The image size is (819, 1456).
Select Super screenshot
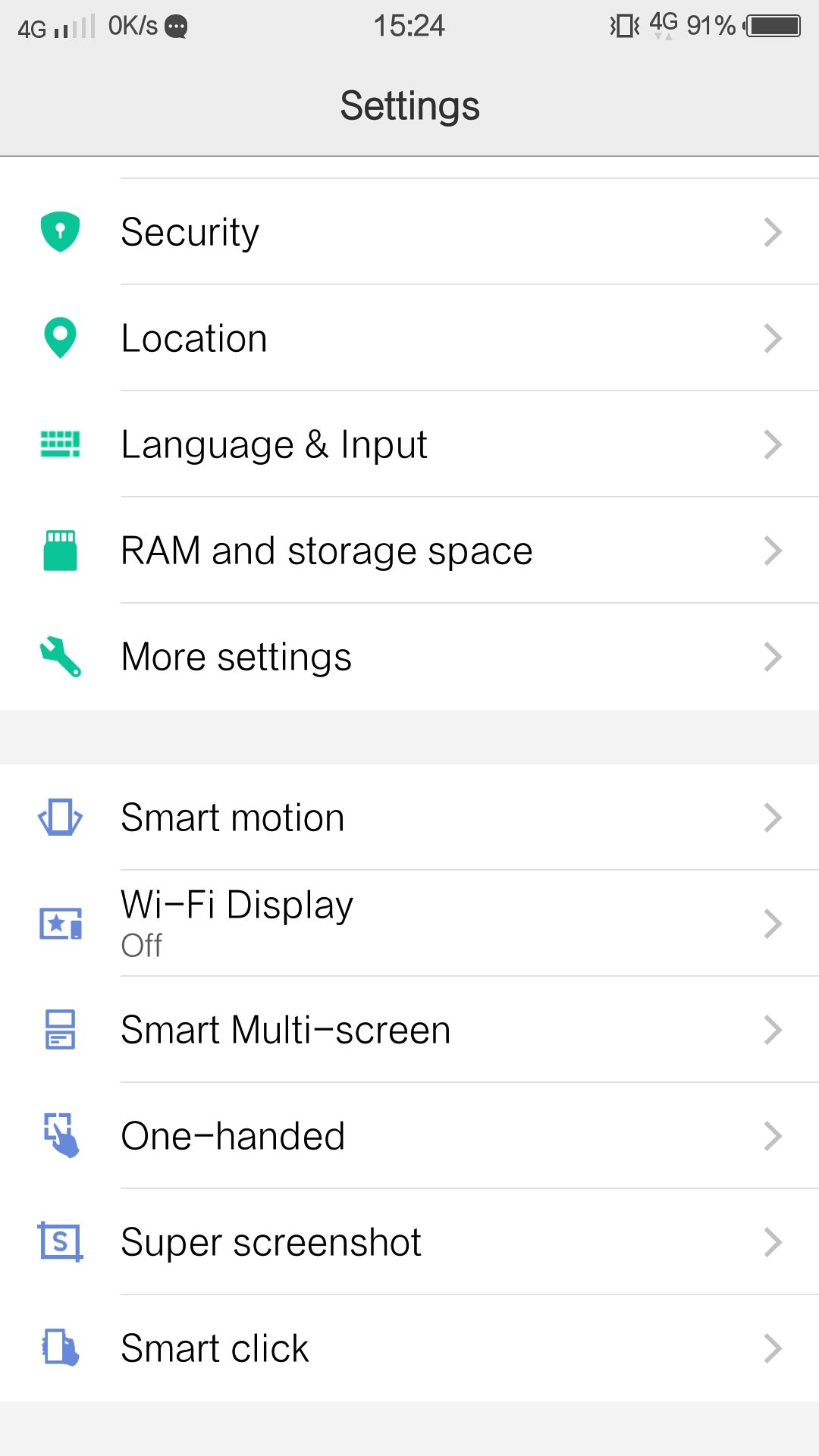click(x=409, y=1242)
